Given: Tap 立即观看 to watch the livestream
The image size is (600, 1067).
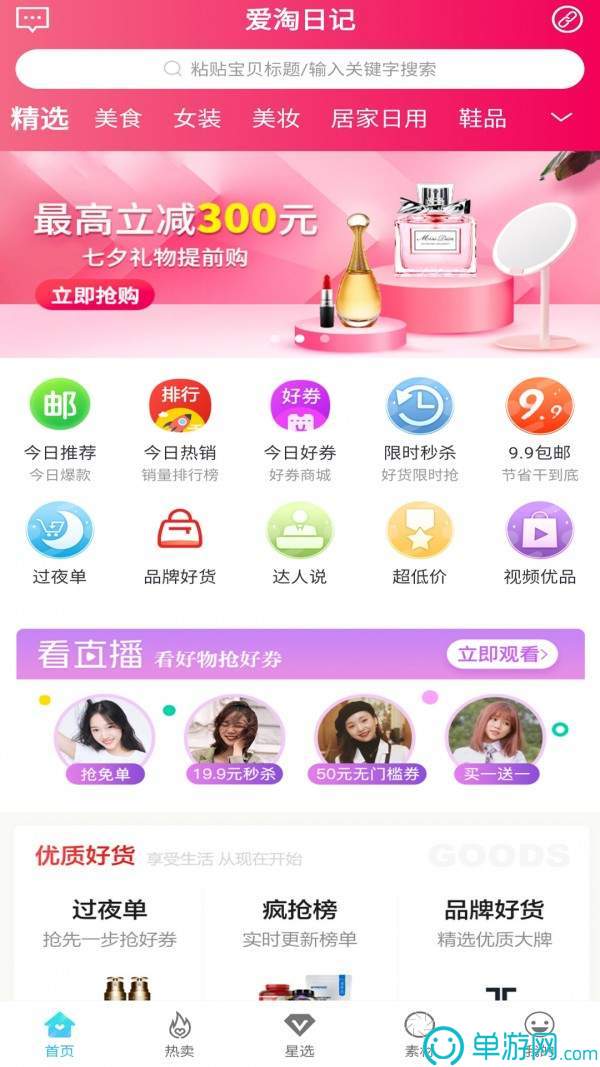Looking at the screenshot, I should [502, 655].
